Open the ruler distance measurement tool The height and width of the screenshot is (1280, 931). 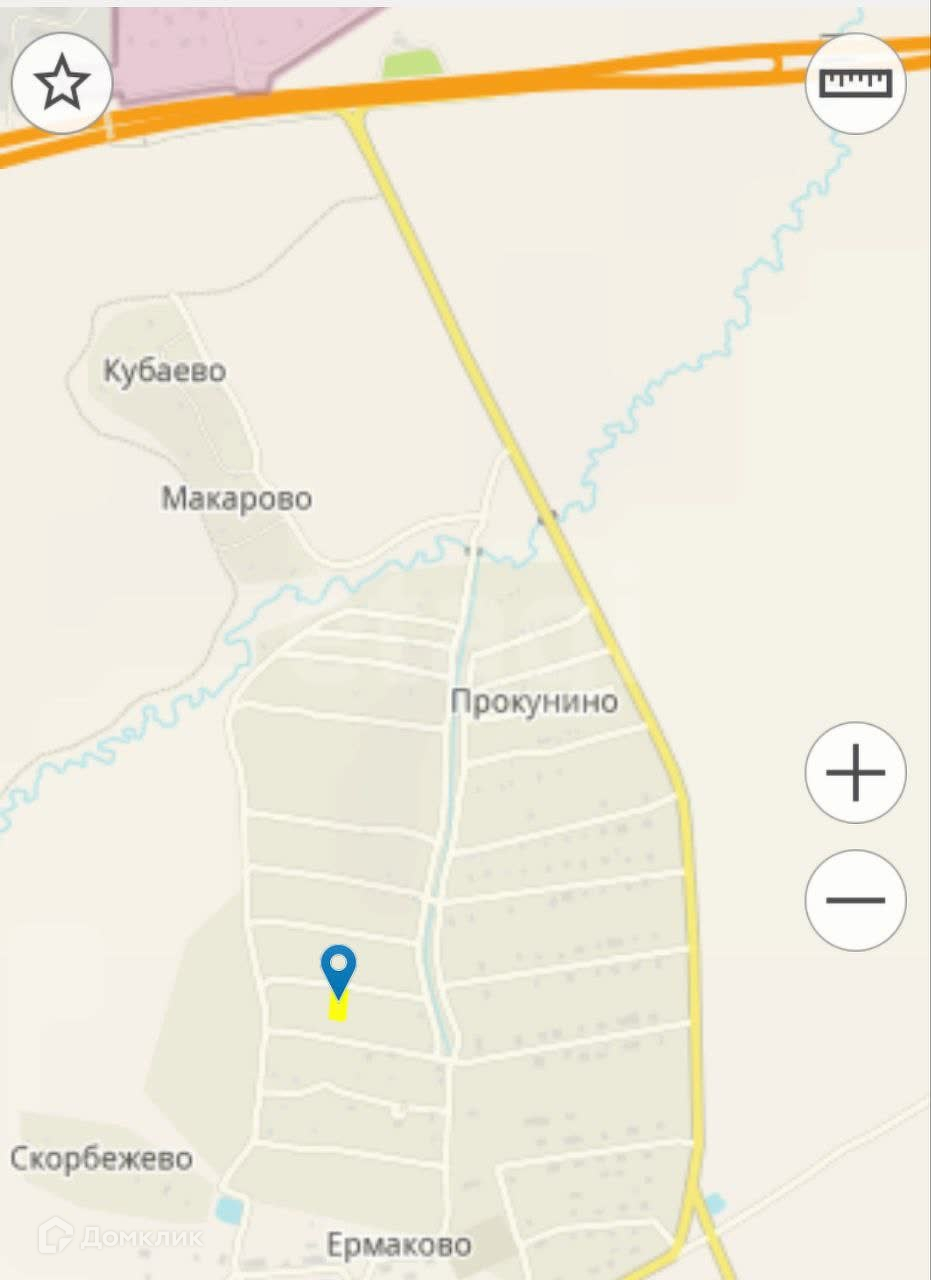pyautogui.click(x=855, y=83)
